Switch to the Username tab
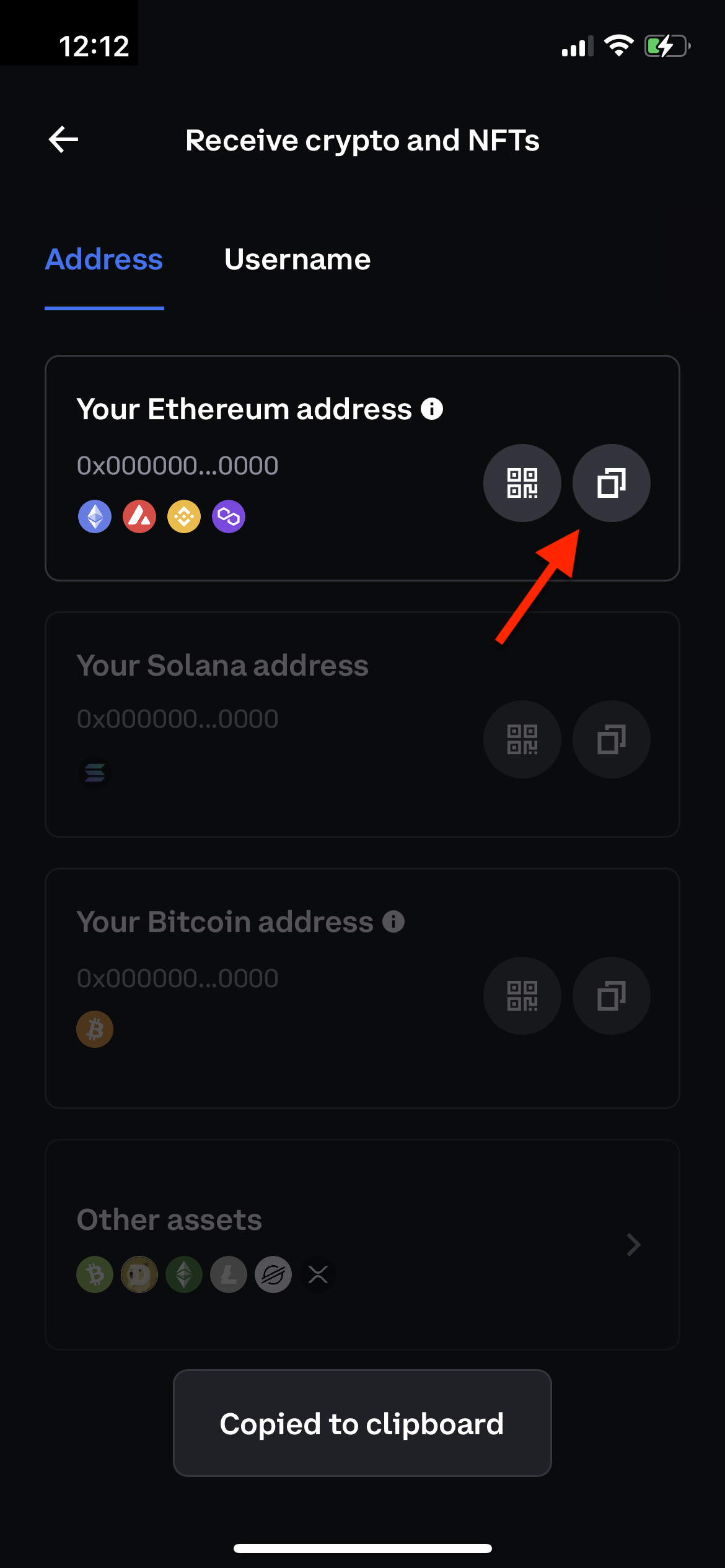The width and height of the screenshot is (725, 1568). tap(297, 259)
